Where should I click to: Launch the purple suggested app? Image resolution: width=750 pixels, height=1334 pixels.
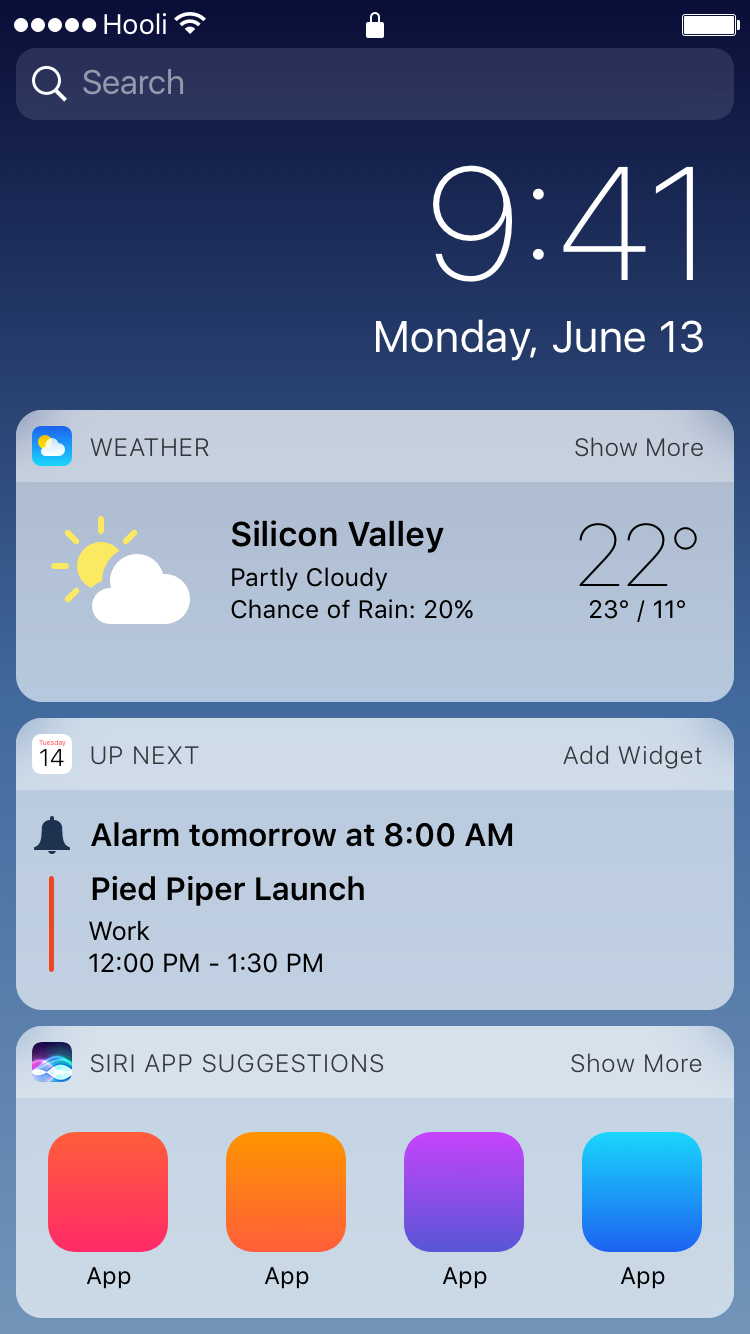point(464,1192)
